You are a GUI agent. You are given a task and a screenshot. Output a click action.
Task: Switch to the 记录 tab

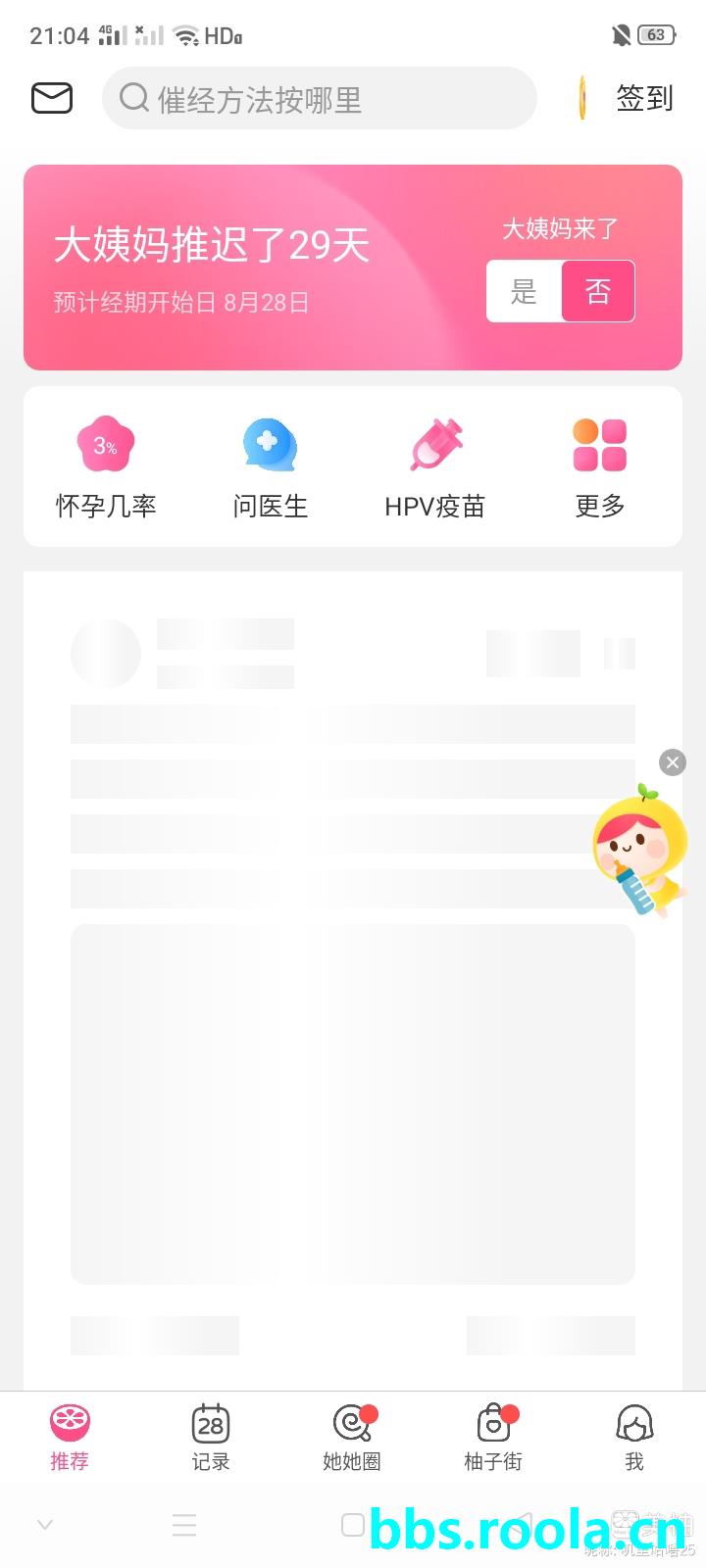211,1436
